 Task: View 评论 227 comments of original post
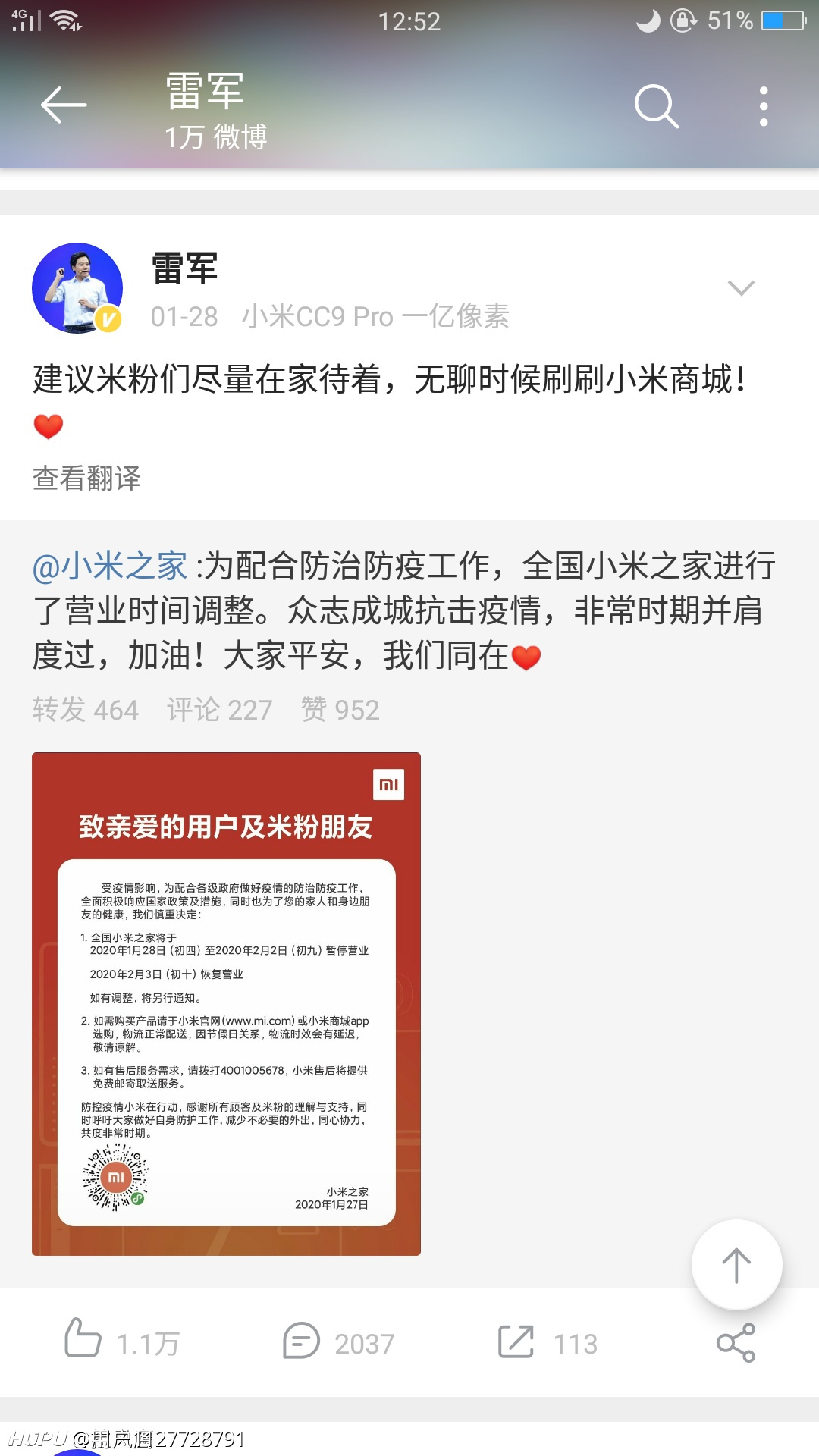coord(220,710)
